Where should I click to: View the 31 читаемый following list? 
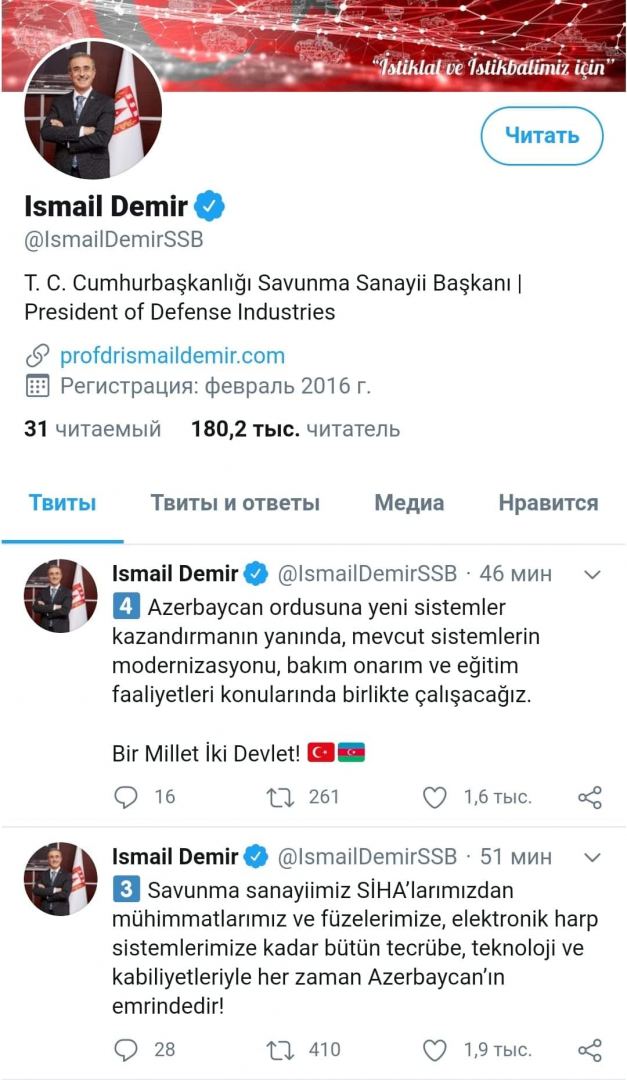click(x=92, y=429)
